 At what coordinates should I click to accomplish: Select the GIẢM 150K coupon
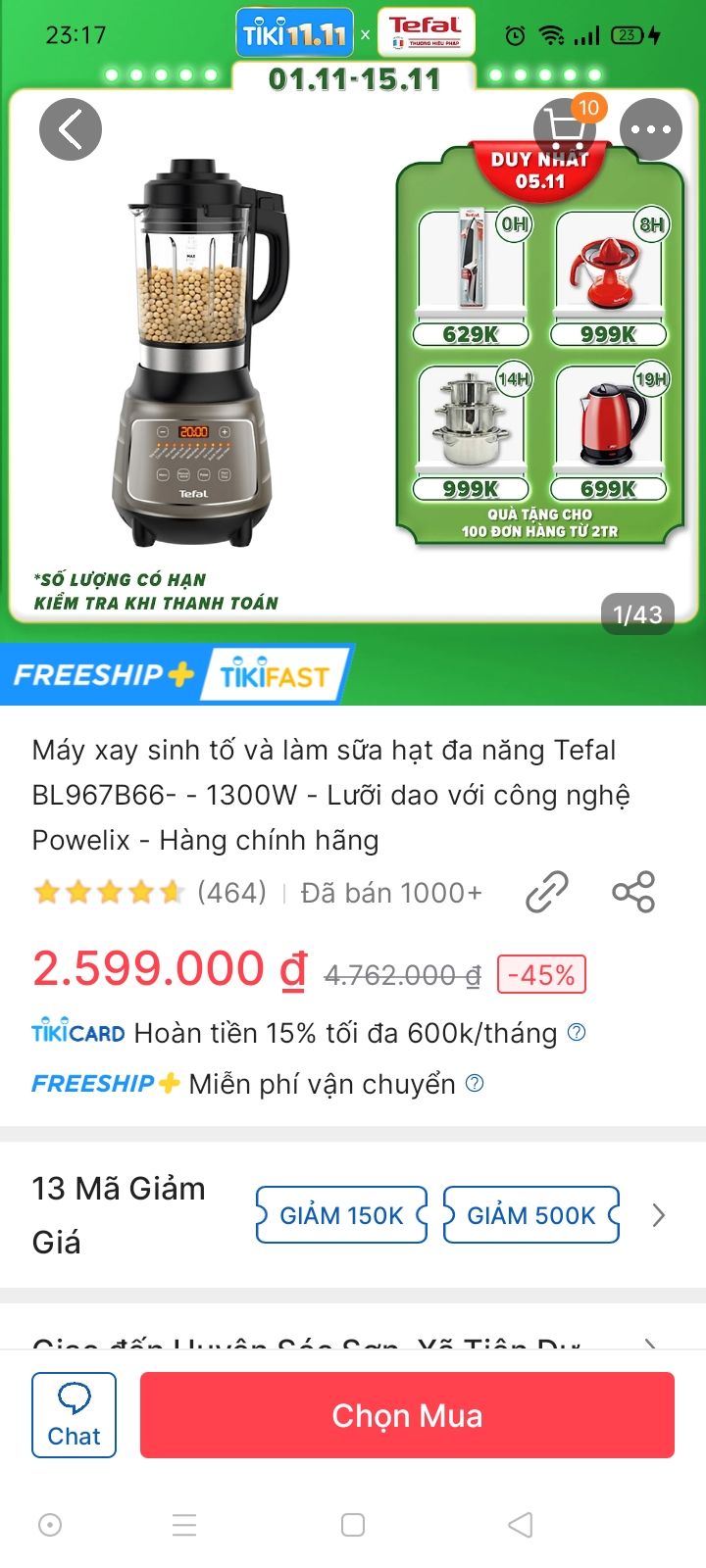340,1214
